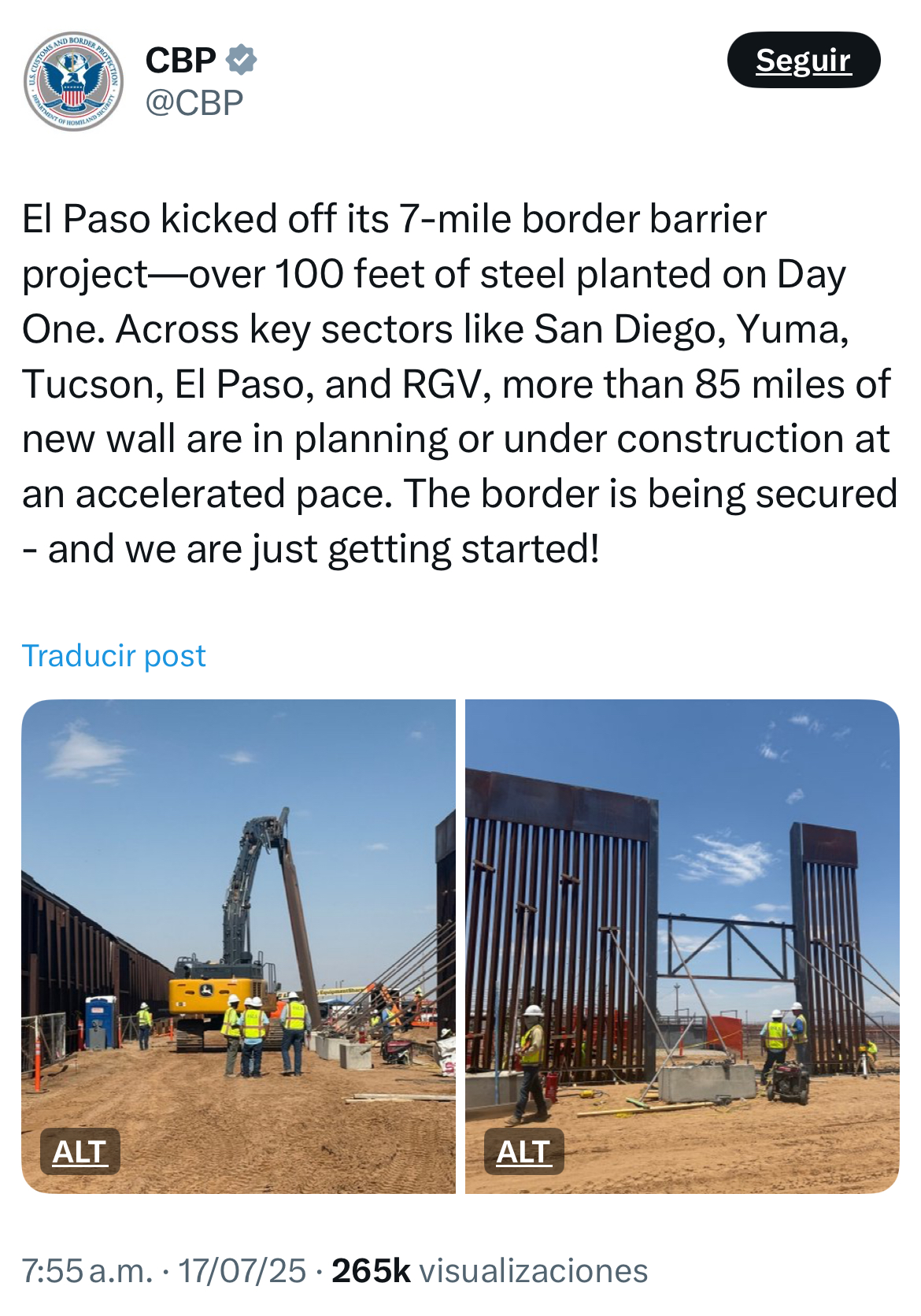This screenshot has width=921, height=1316.
Task: Show ALT text for wall panels photo
Action: point(523,1151)
